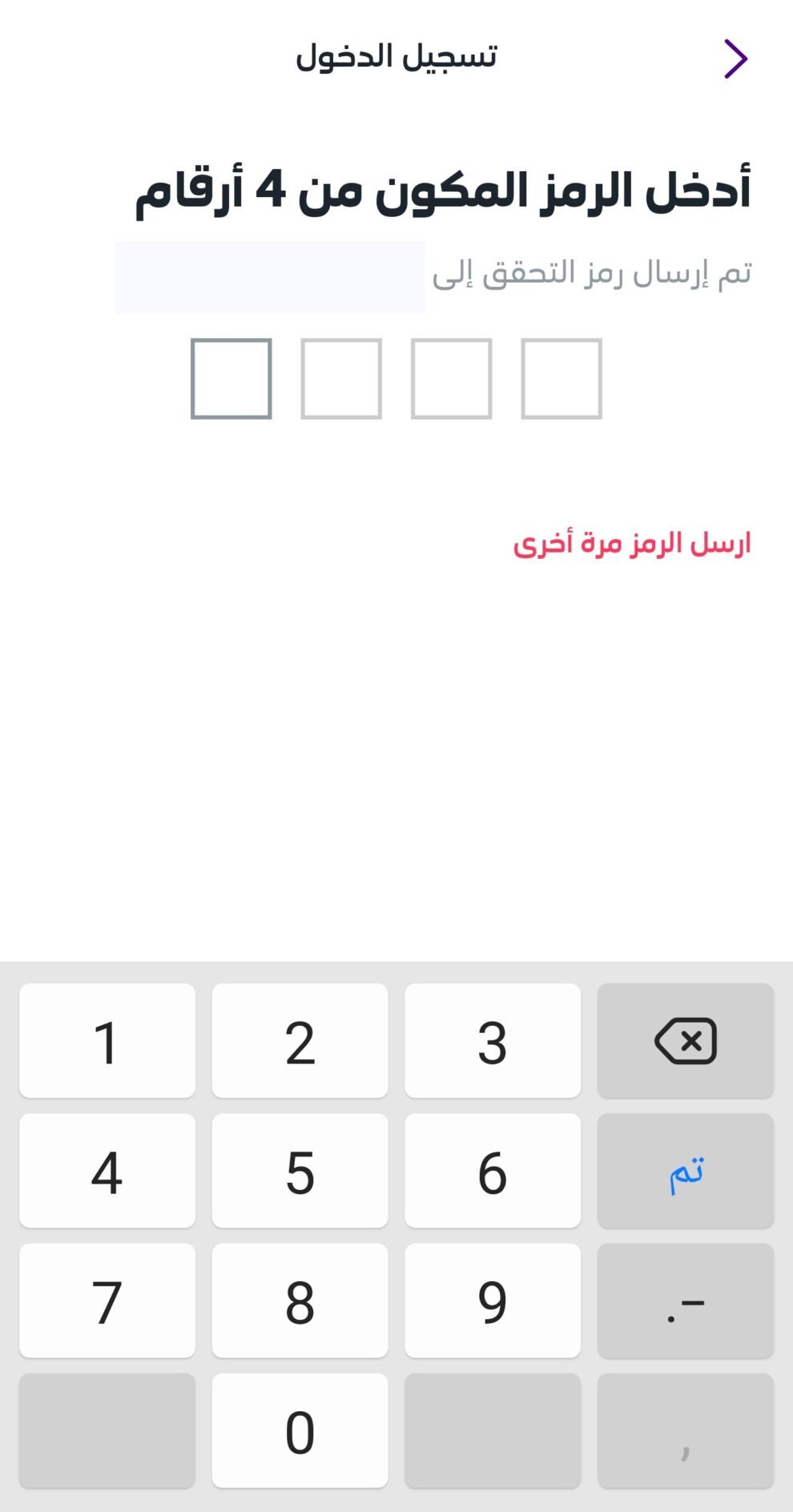Tap the resend code link in red
The image size is (793, 1512).
coord(632,543)
